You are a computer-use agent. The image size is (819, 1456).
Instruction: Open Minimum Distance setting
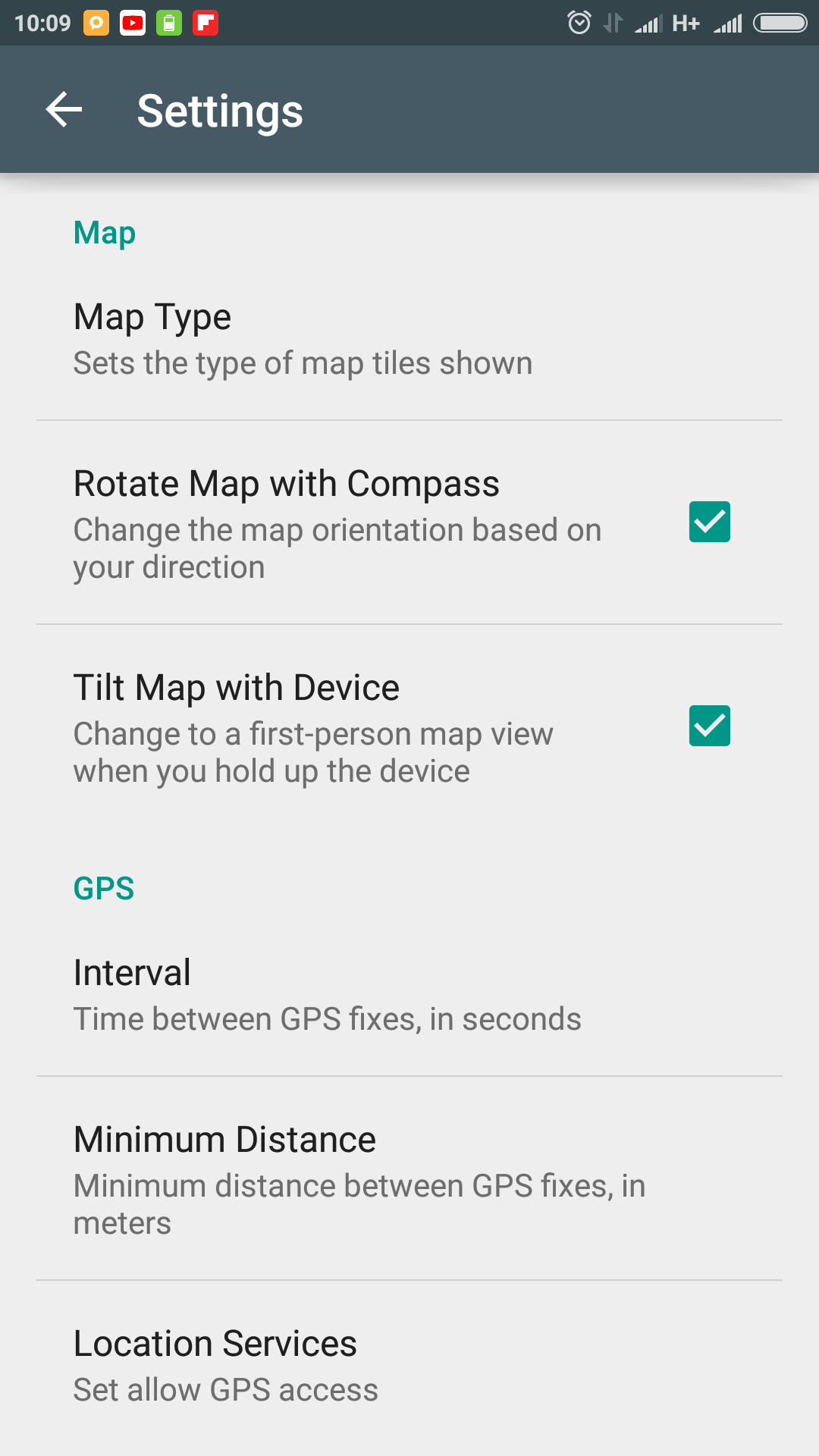pyautogui.click(x=409, y=1179)
